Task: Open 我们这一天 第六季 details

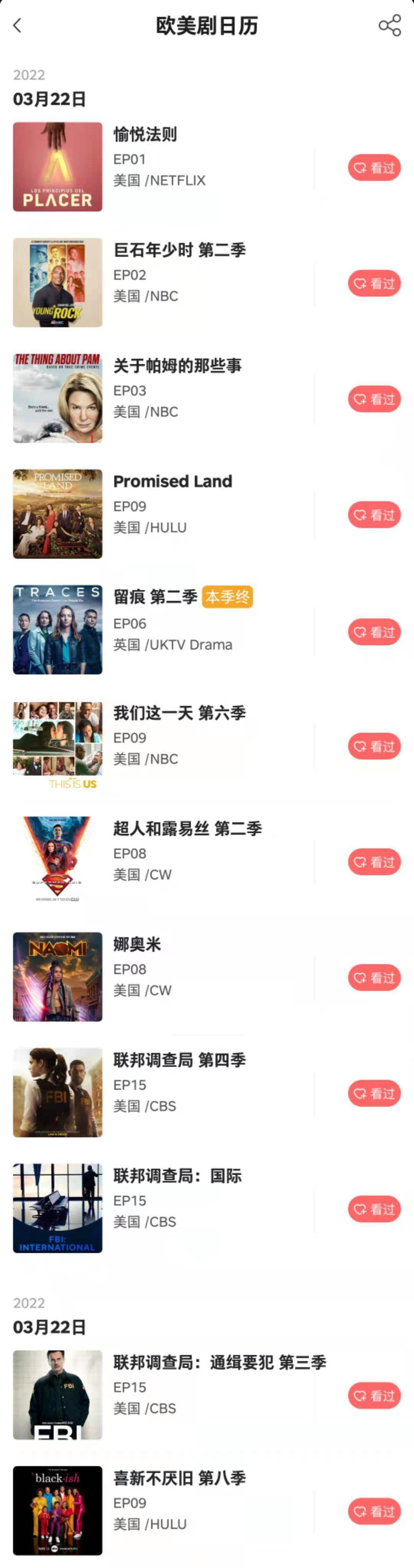Action: [x=179, y=713]
